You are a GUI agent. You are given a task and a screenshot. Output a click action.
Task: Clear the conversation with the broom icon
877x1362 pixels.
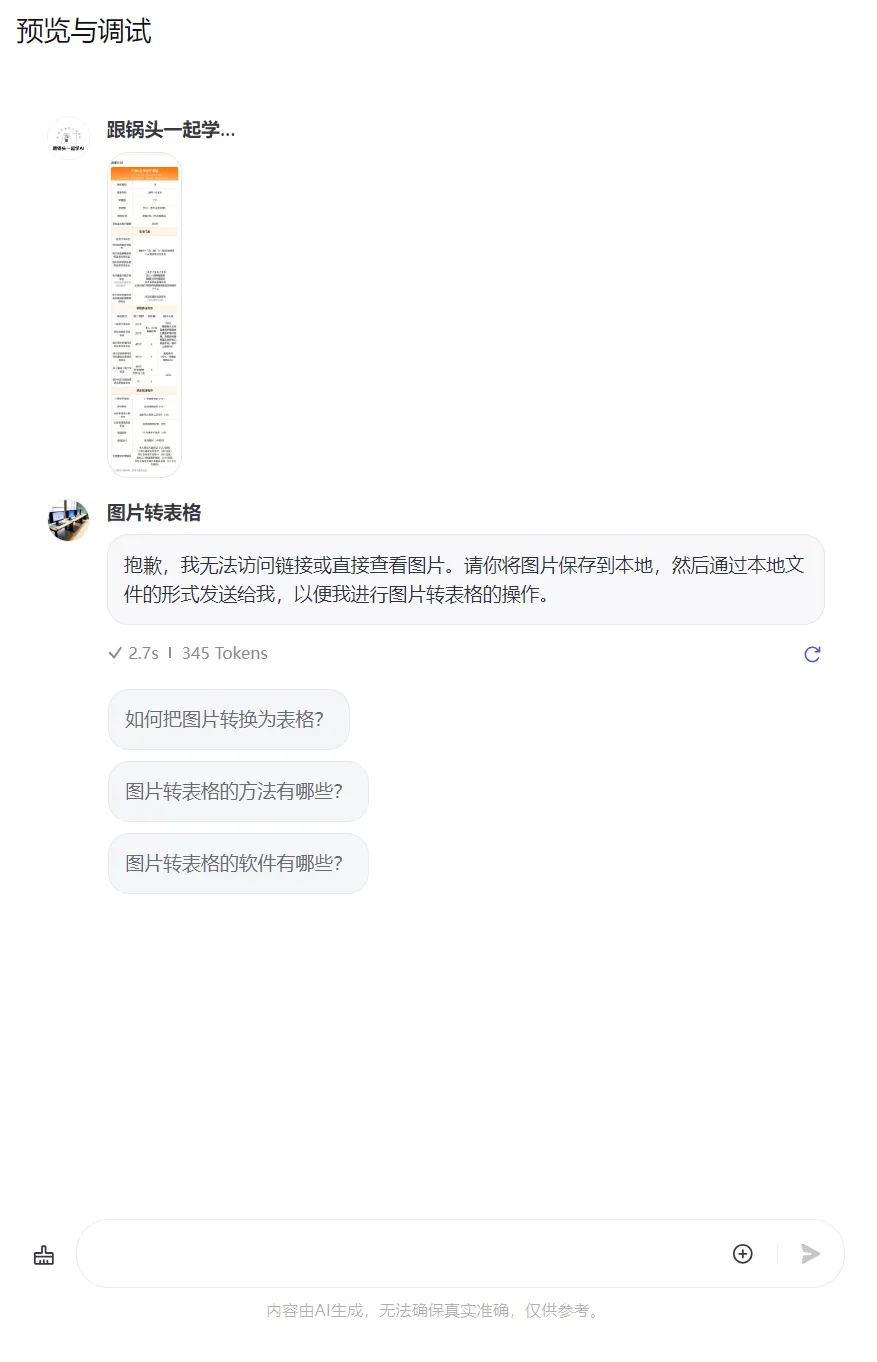[44, 1255]
